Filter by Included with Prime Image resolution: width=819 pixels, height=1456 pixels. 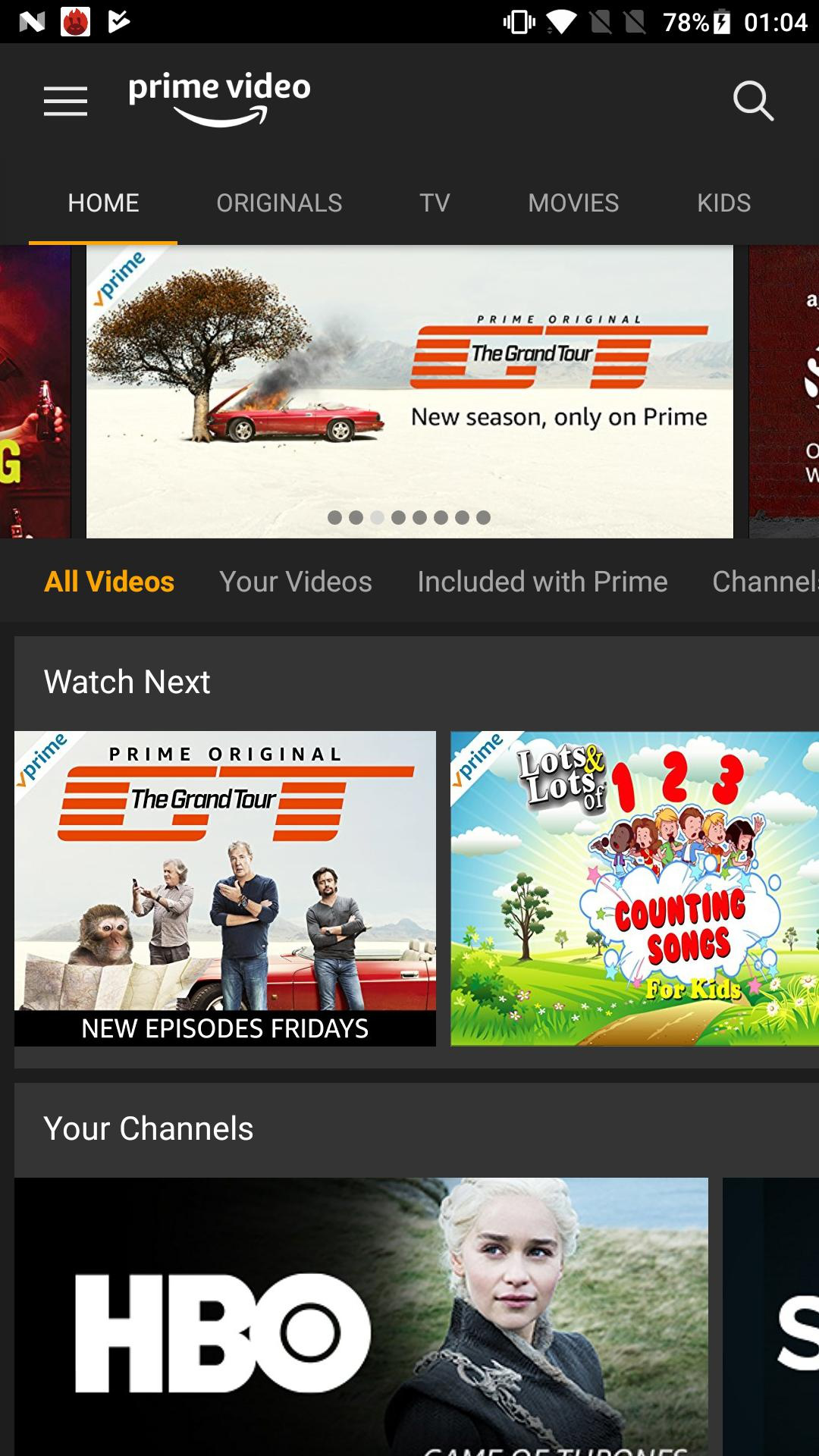(542, 582)
